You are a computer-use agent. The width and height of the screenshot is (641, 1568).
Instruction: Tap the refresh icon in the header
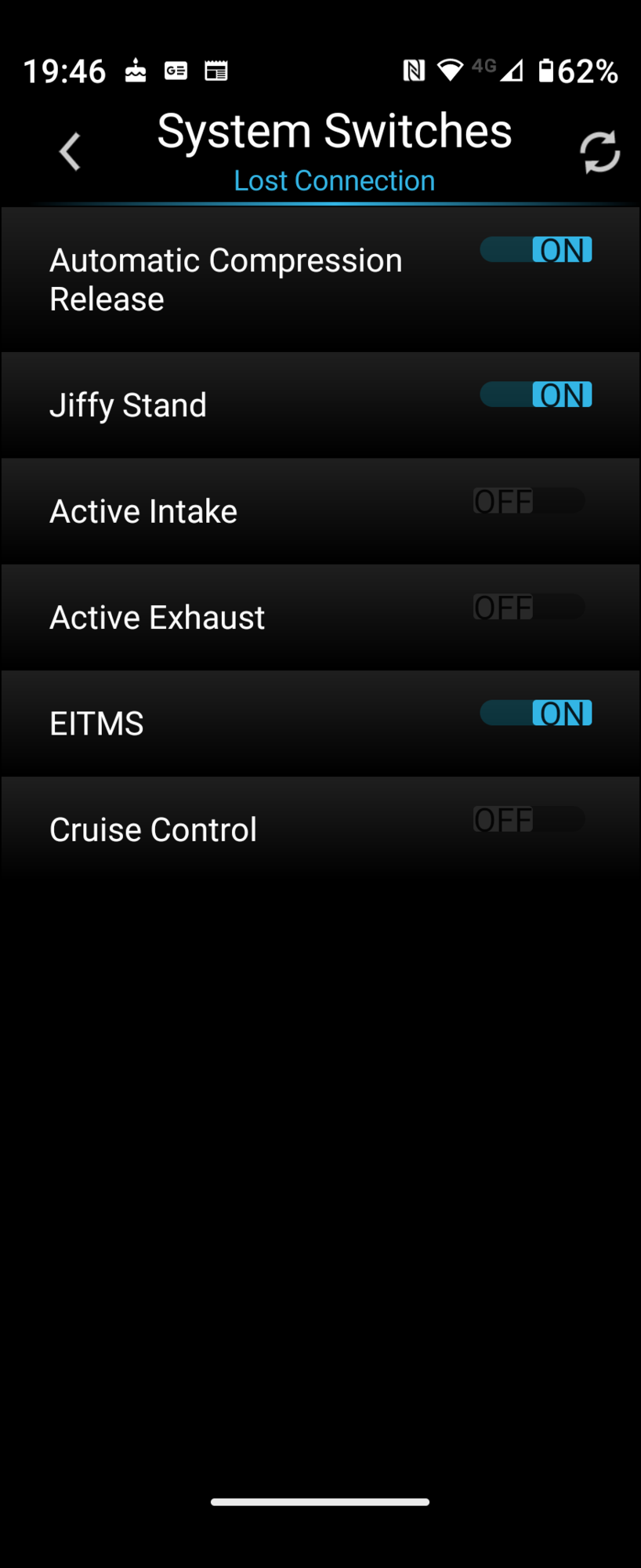click(x=599, y=151)
